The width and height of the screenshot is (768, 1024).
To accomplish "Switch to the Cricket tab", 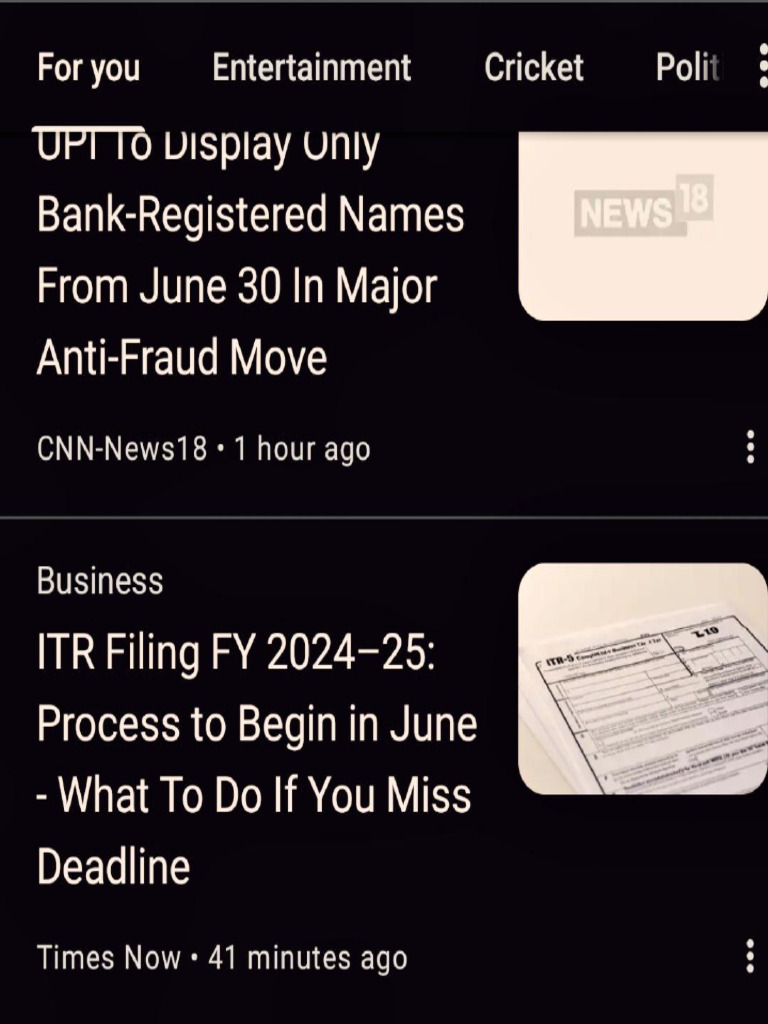I will [x=533, y=68].
